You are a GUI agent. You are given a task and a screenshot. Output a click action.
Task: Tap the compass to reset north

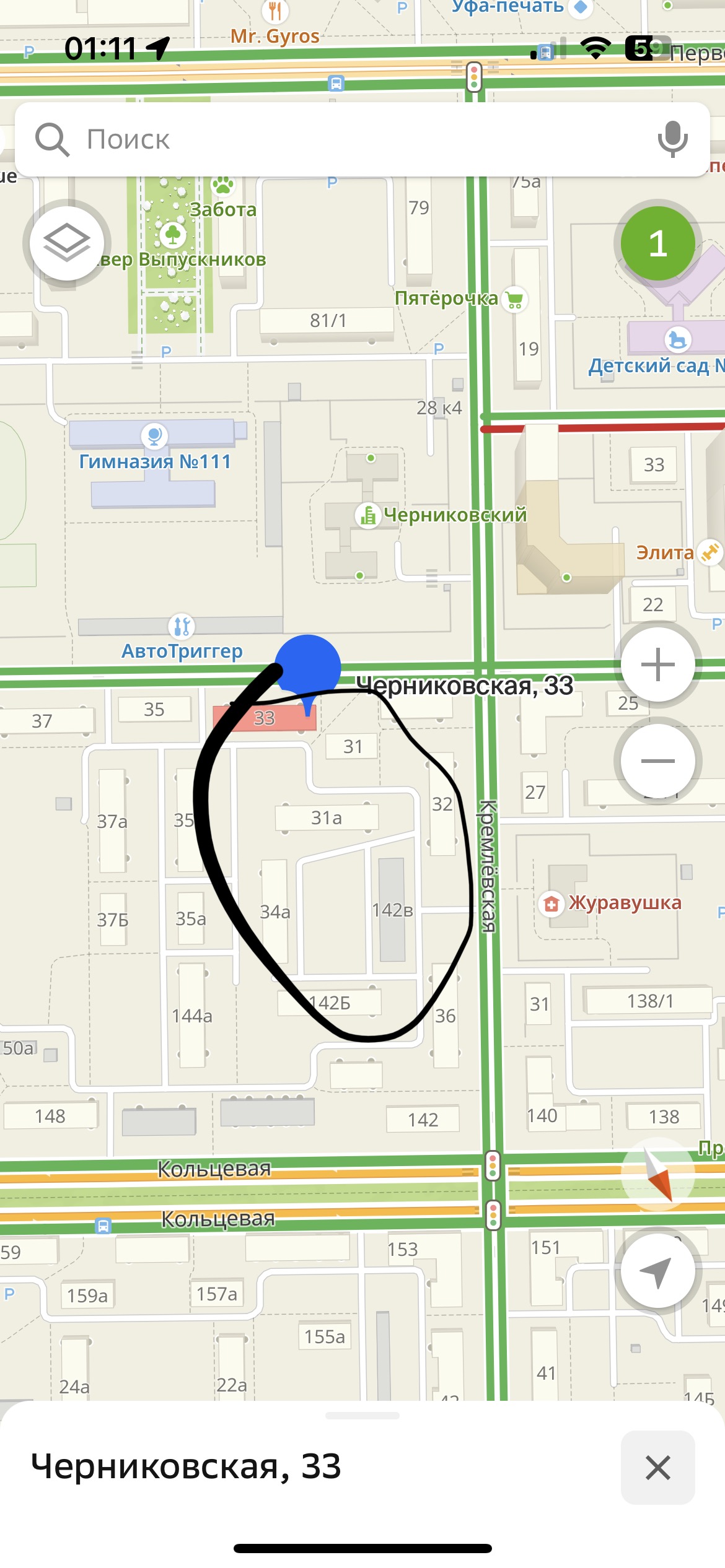(x=657, y=1174)
